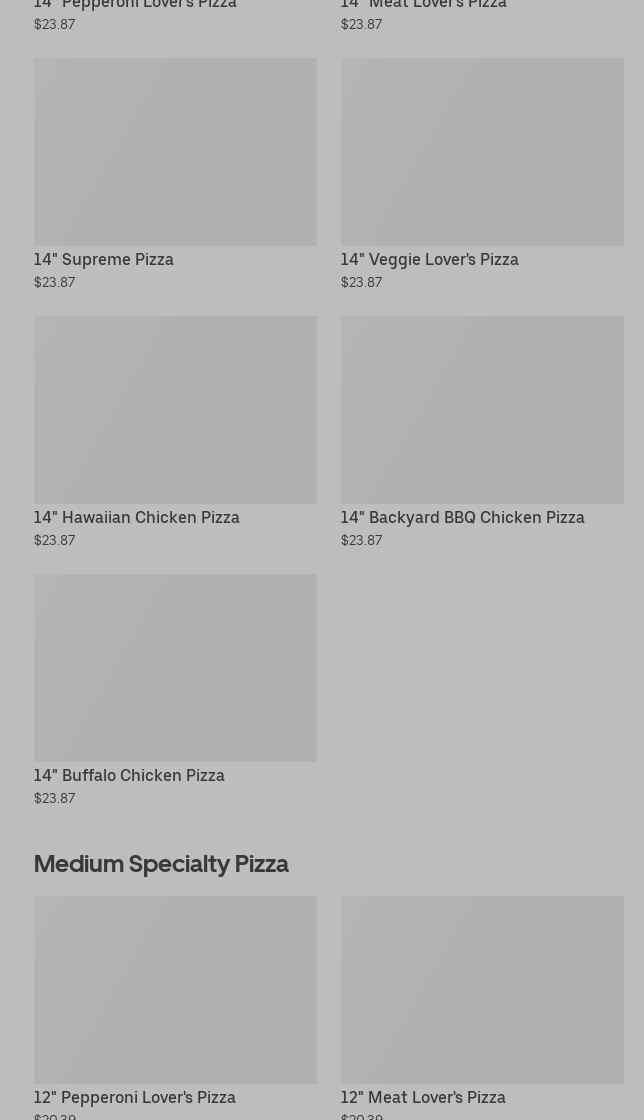Open the 14" Pepperoni Lover's Pizza item
The width and height of the screenshot is (644, 1120).
[135, 6]
